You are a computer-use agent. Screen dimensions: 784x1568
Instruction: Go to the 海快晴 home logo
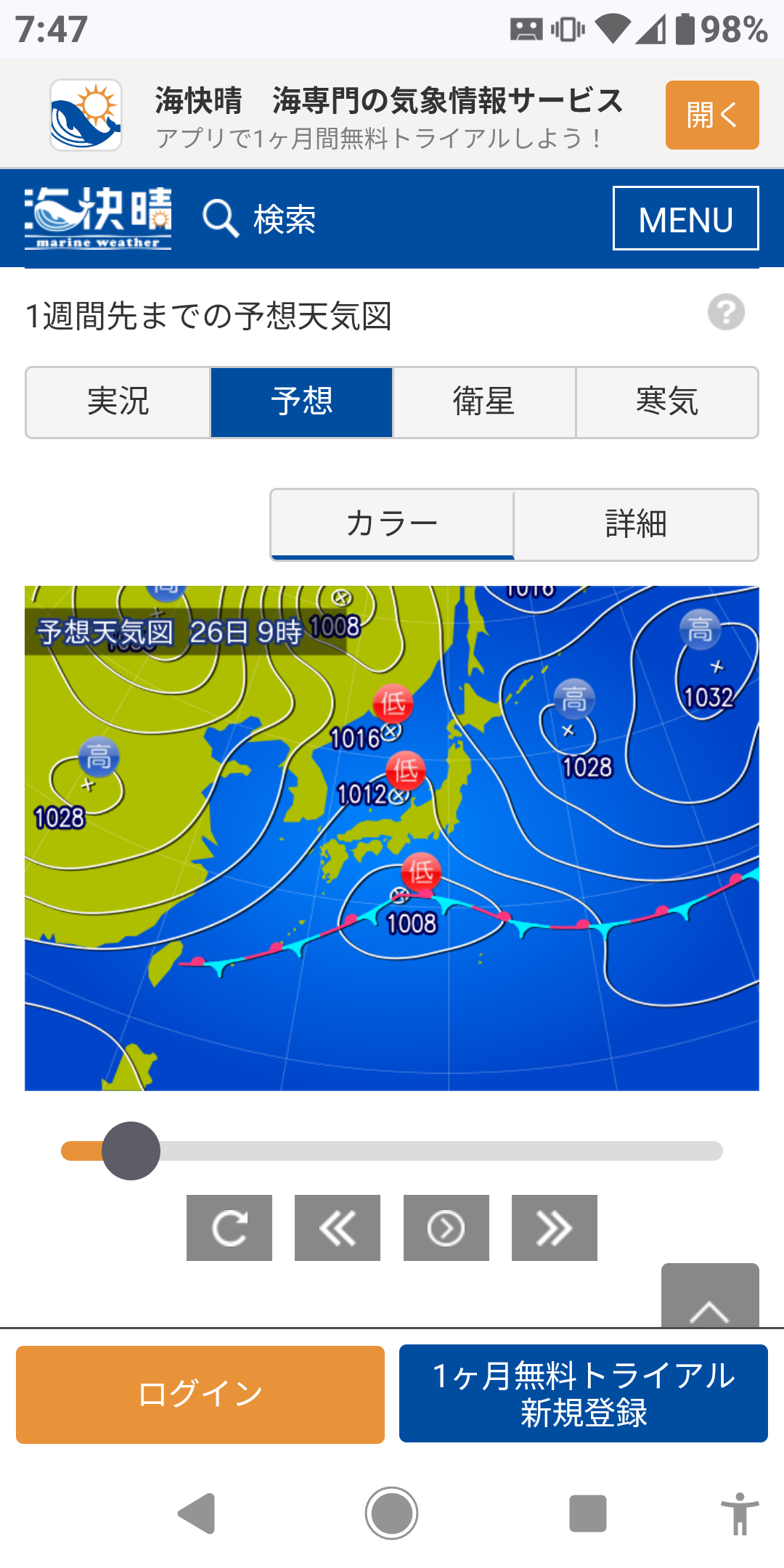(98, 219)
